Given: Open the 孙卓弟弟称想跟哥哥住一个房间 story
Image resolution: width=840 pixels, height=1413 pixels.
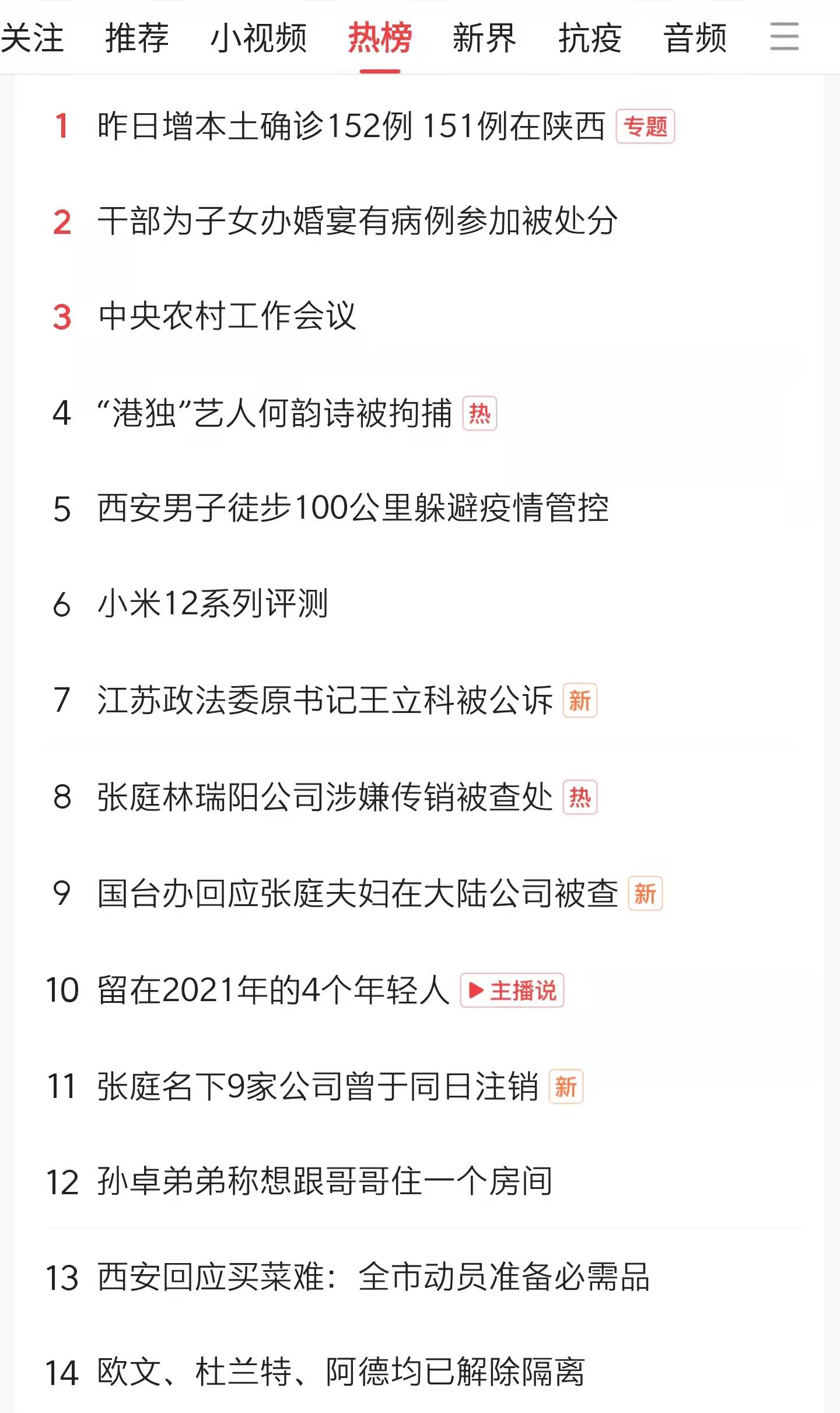Looking at the screenshot, I should pos(325,1182).
